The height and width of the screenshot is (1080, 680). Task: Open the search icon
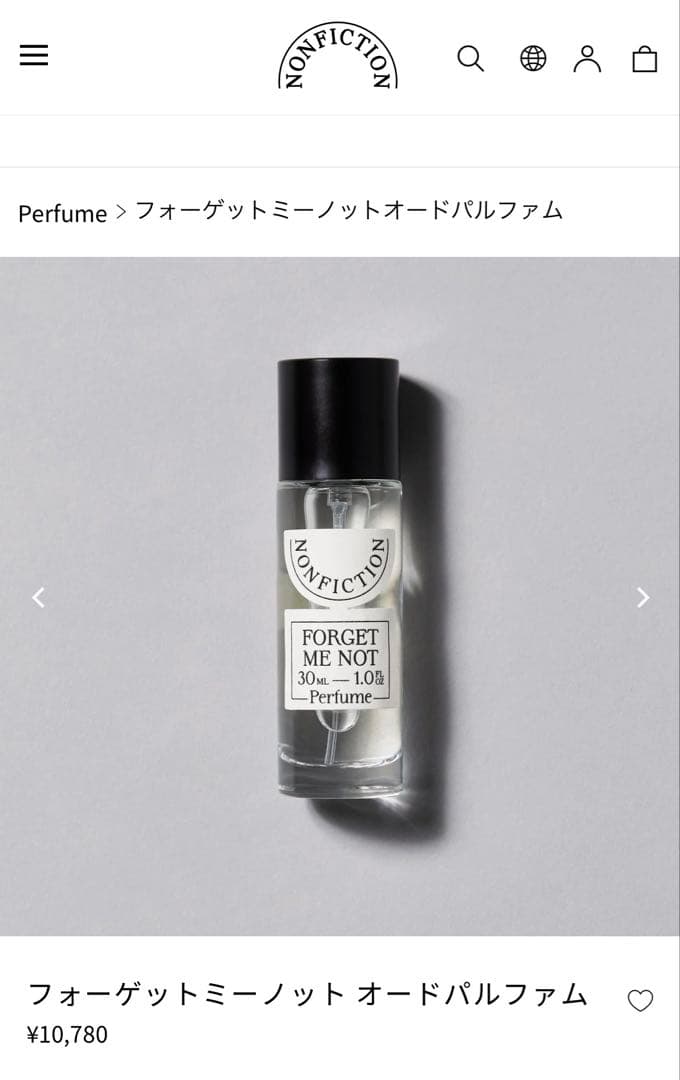coord(470,58)
